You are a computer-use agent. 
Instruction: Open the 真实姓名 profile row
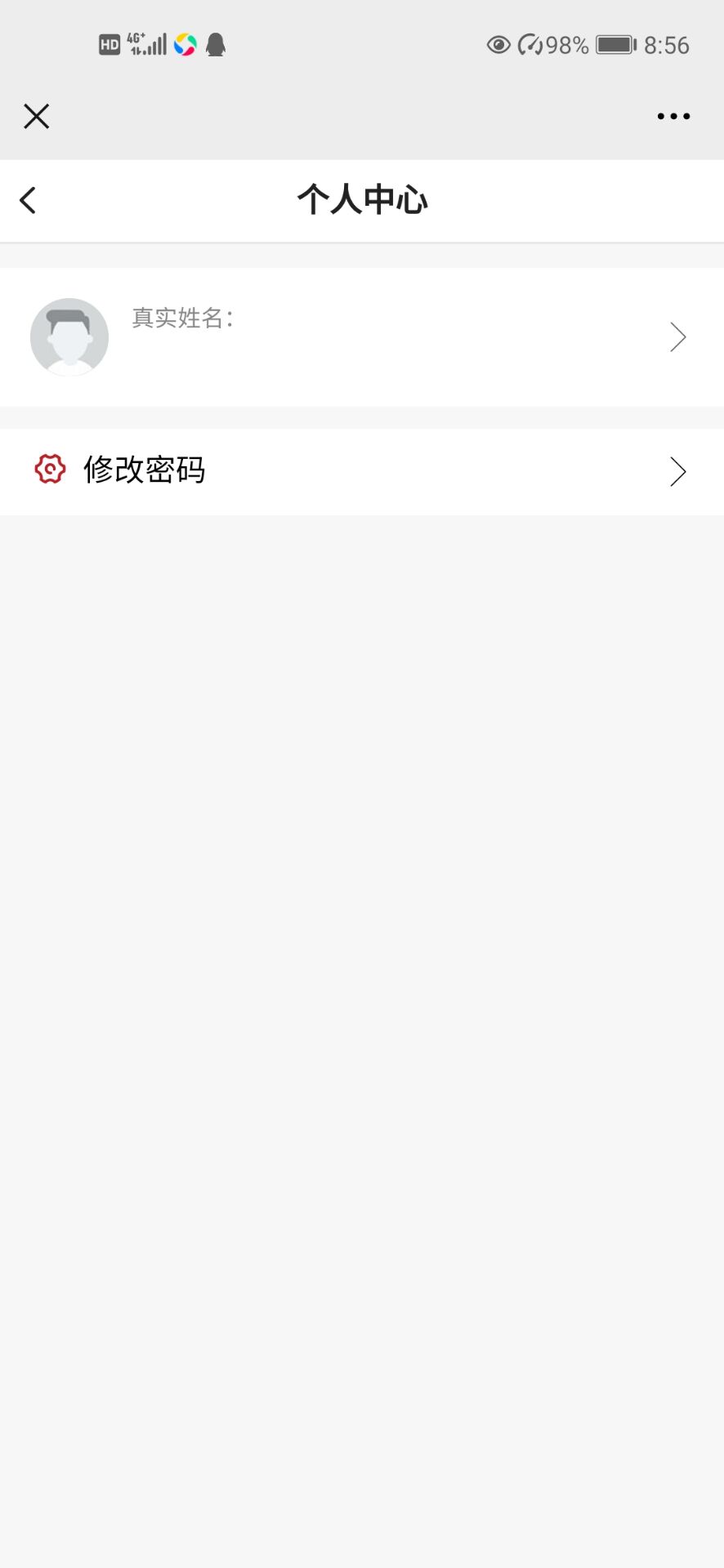click(x=361, y=336)
